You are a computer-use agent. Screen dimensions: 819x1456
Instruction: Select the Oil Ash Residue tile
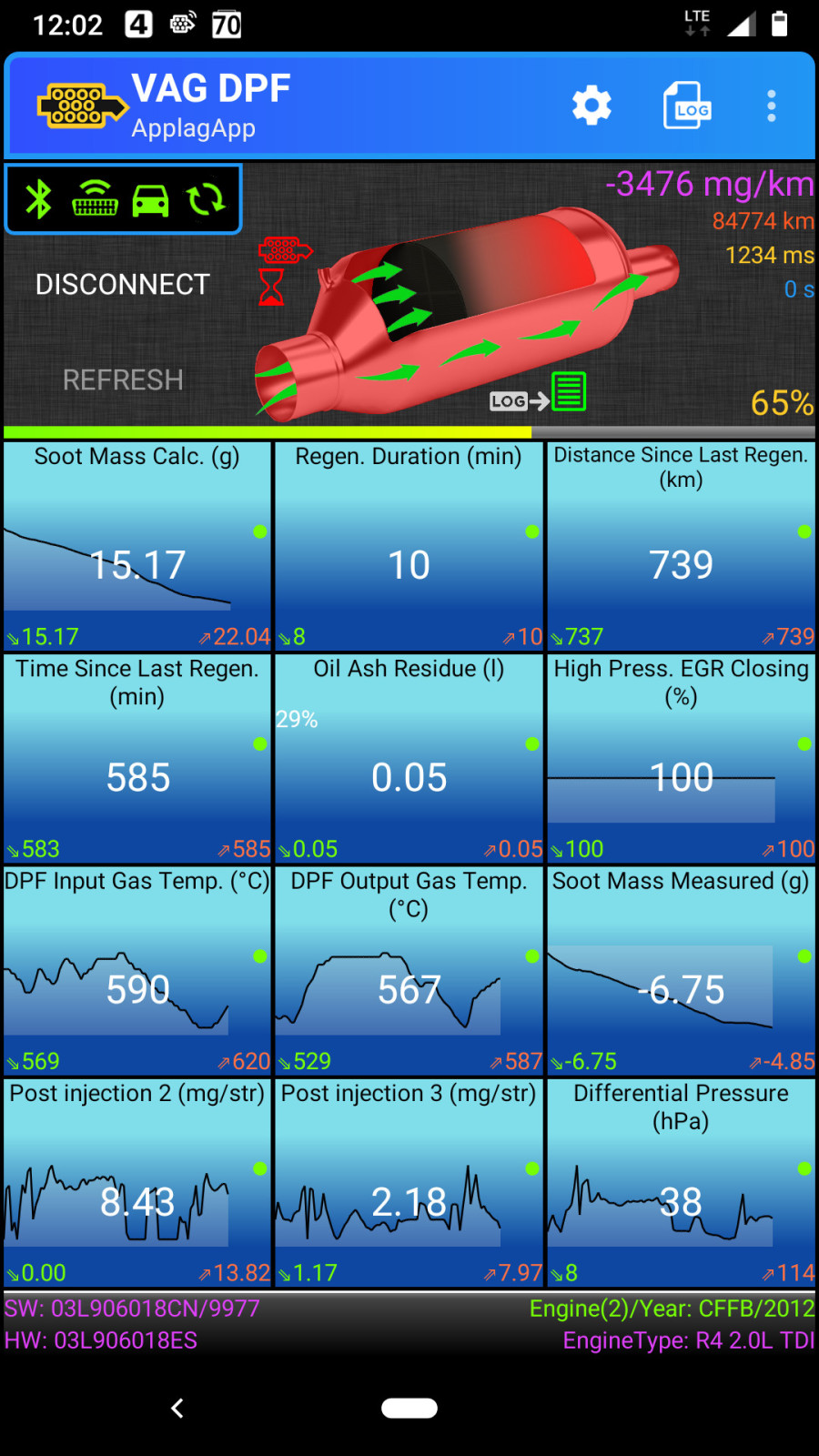point(409,758)
